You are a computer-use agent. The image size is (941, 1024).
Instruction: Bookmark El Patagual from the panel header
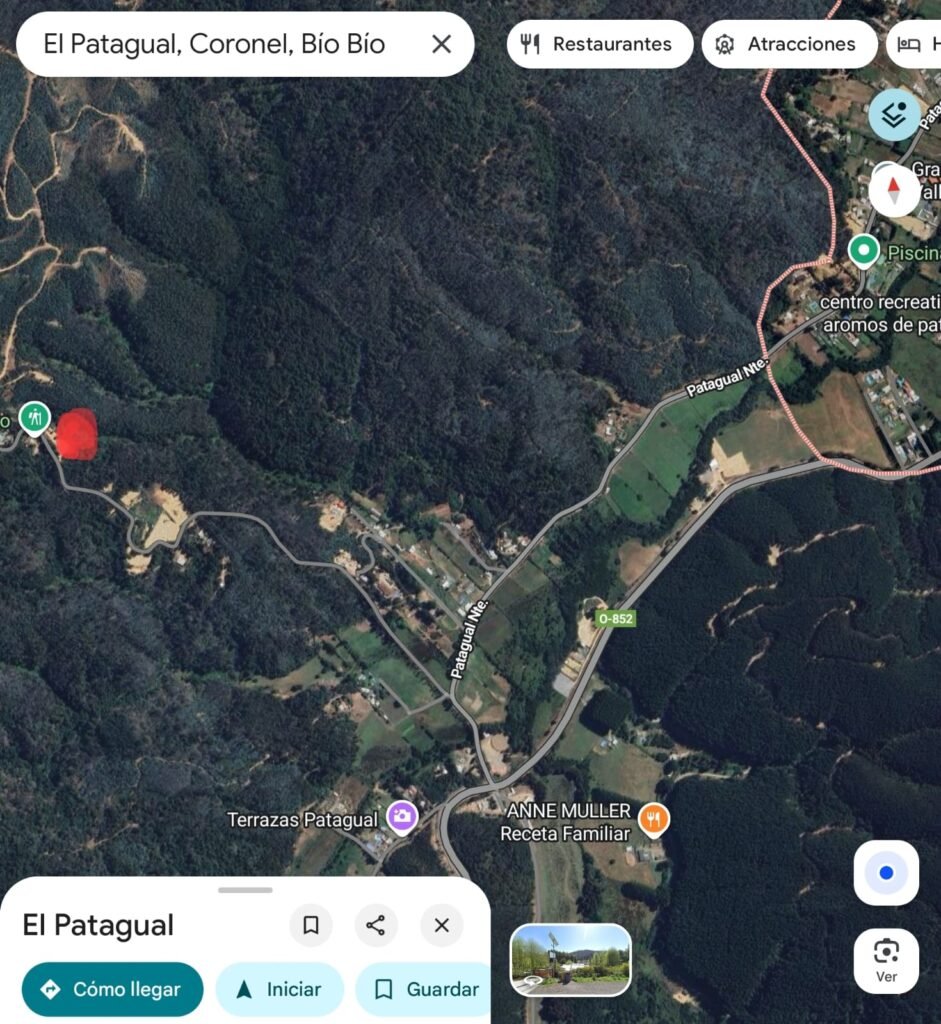click(x=311, y=925)
